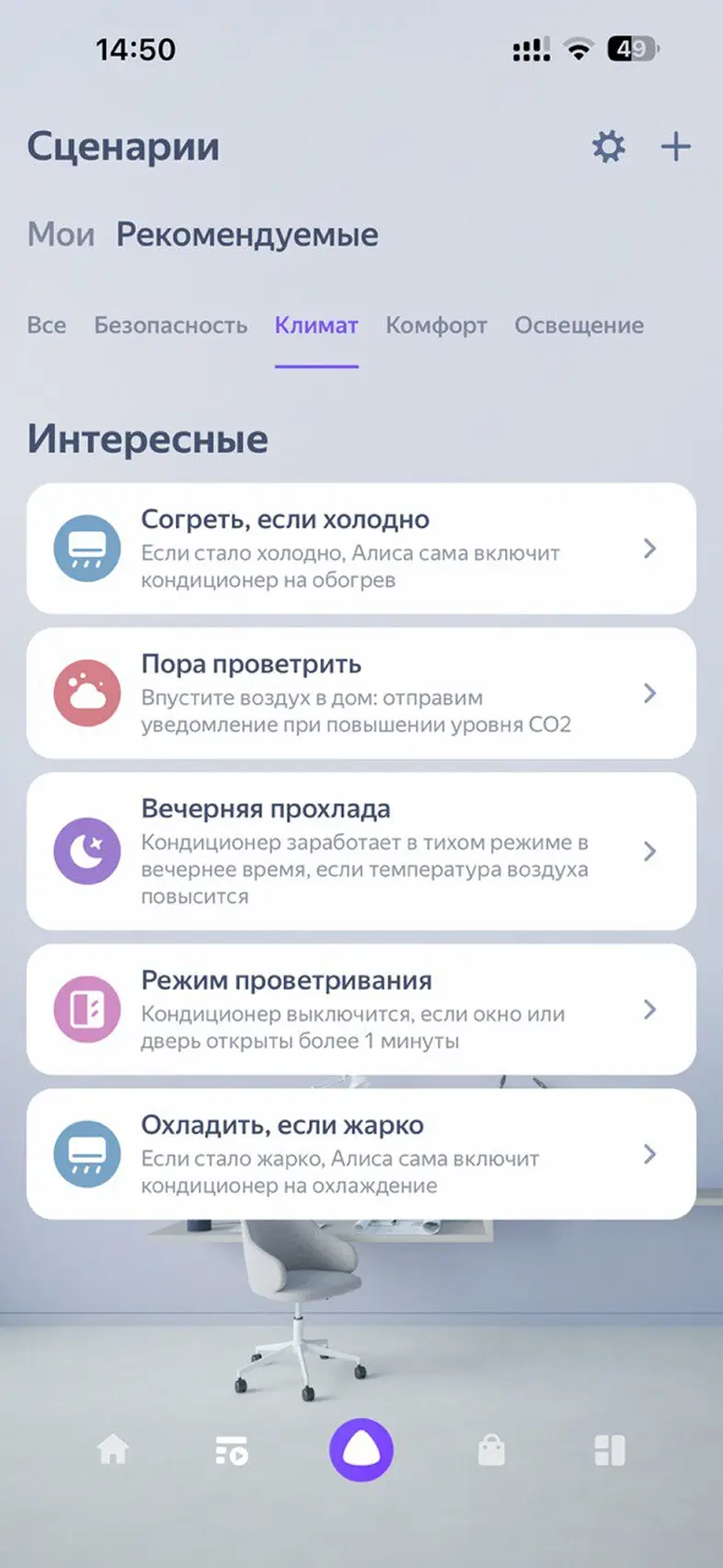723x1568 pixels.
Task: Switch to the Мои tab
Action: coord(61,235)
